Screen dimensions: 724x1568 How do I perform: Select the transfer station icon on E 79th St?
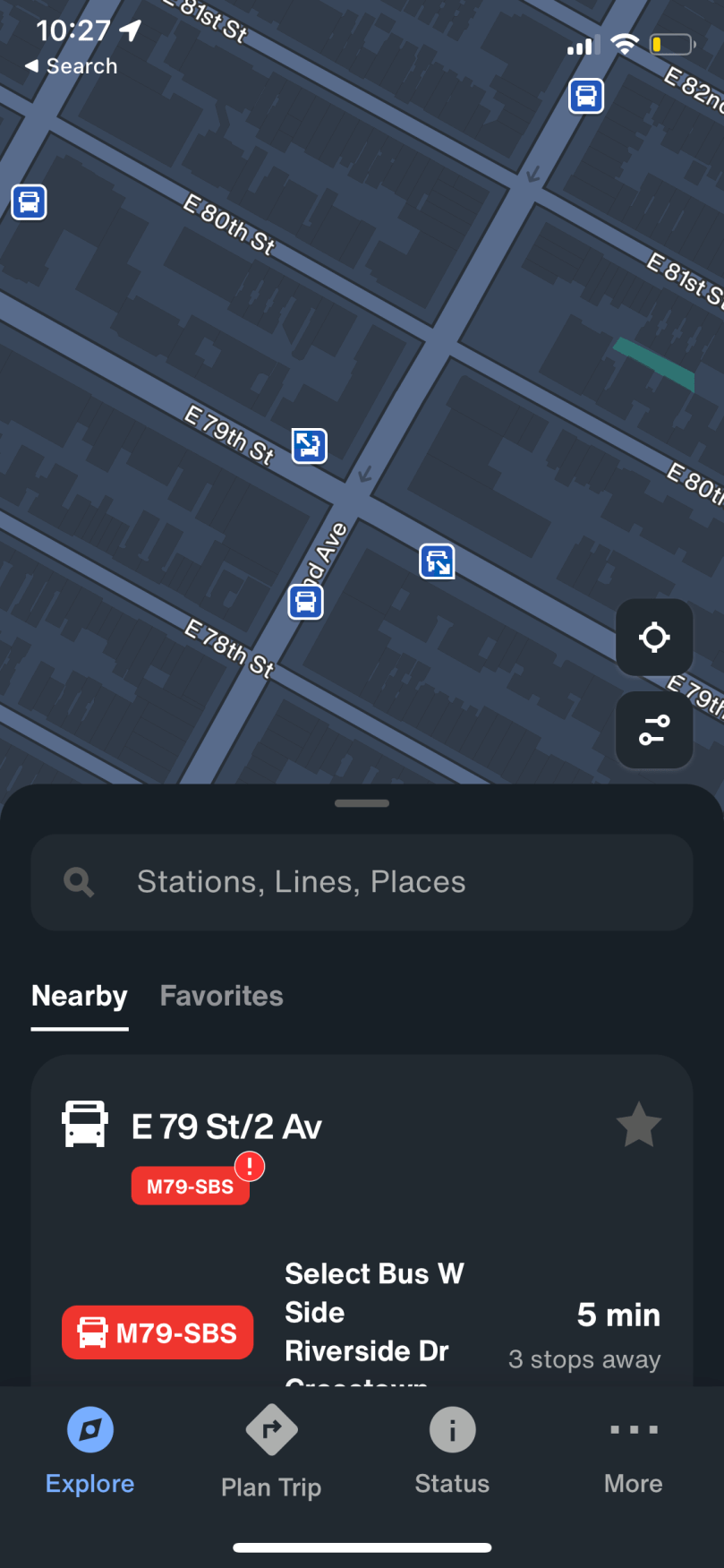pyautogui.click(x=308, y=447)
